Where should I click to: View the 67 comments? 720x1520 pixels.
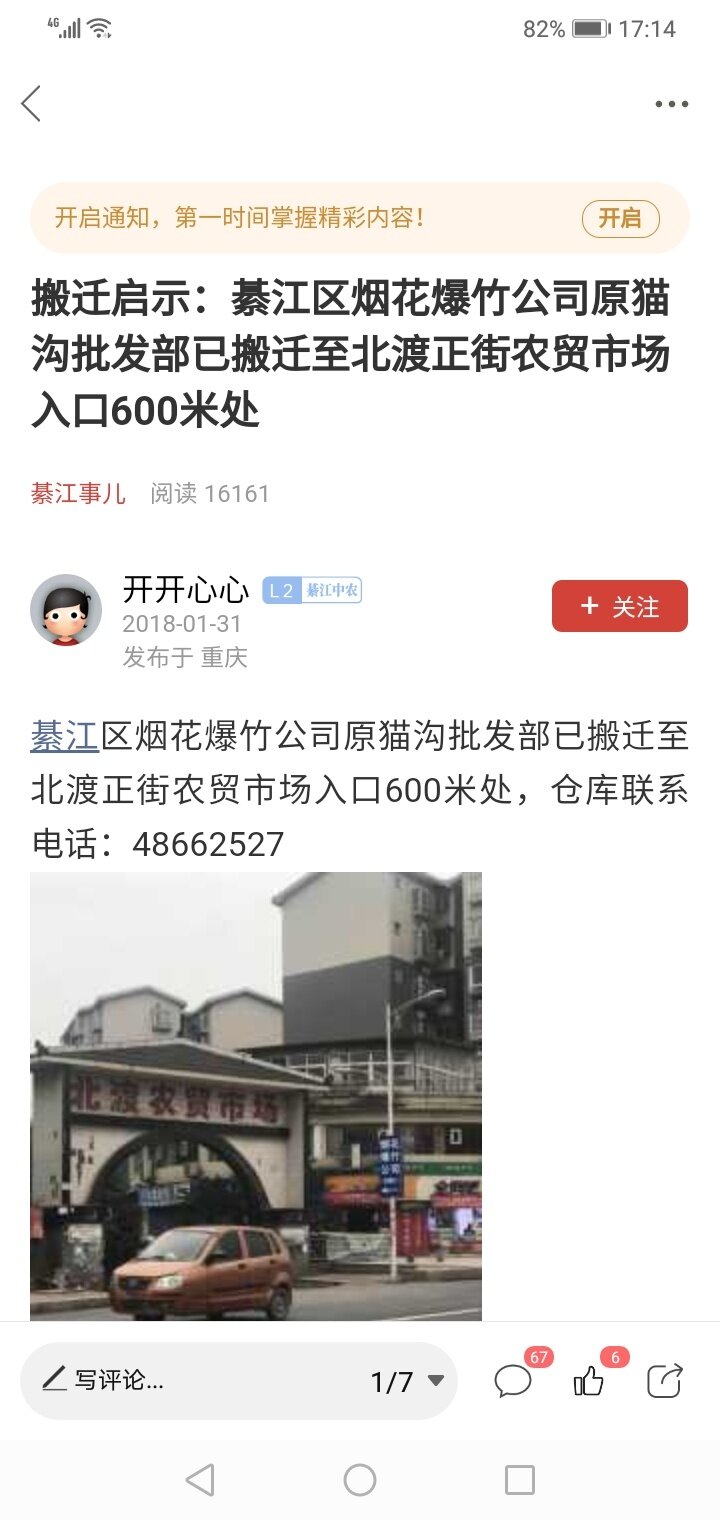tap(514, 1381)
